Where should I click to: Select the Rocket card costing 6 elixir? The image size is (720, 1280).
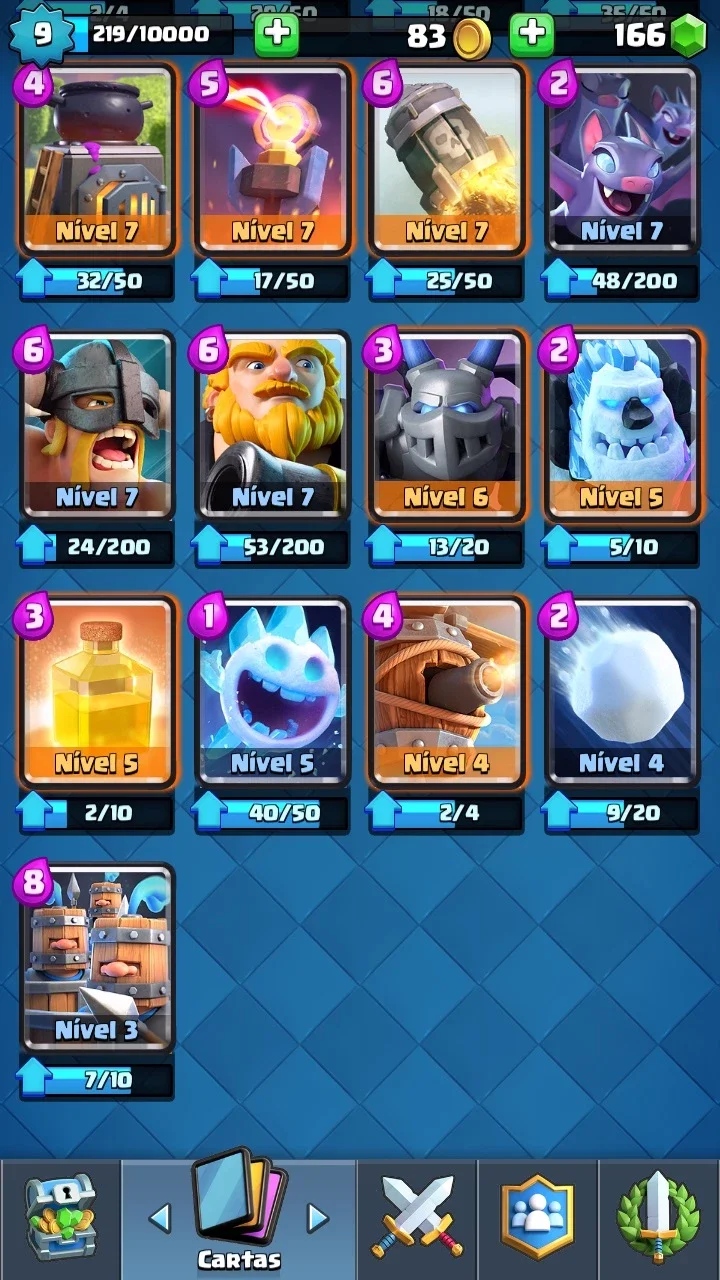(x=447, y=160)
